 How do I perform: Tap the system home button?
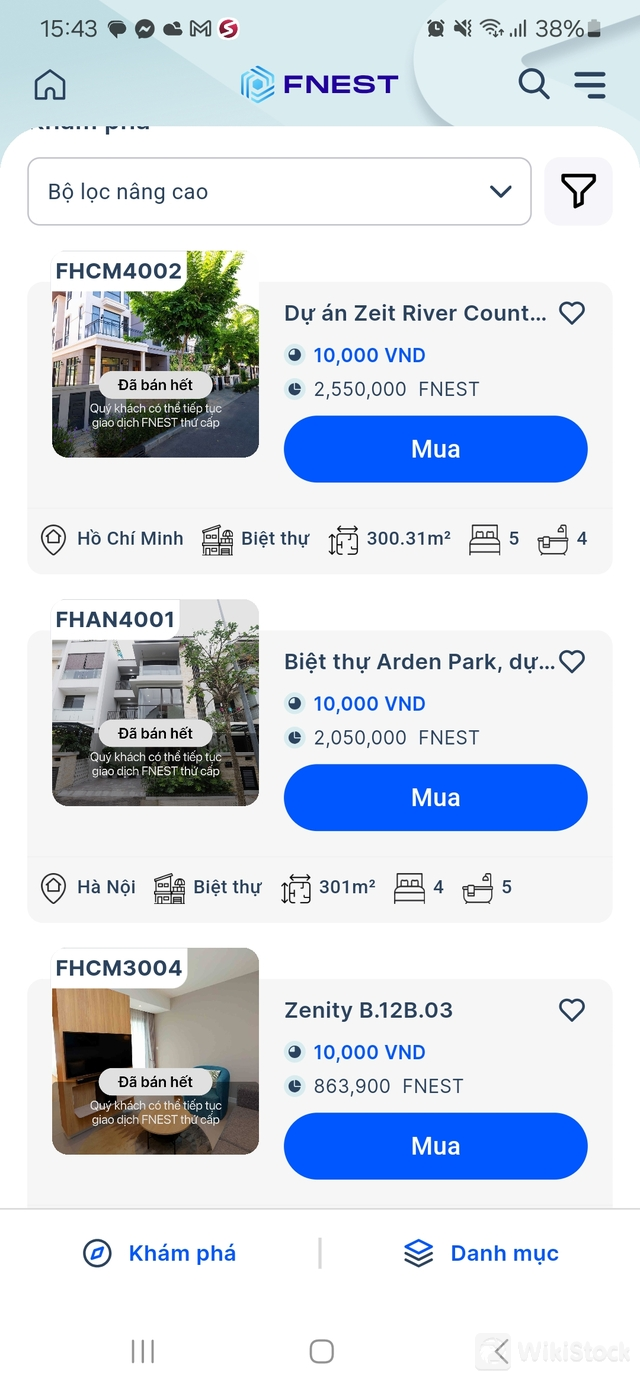321,1352
